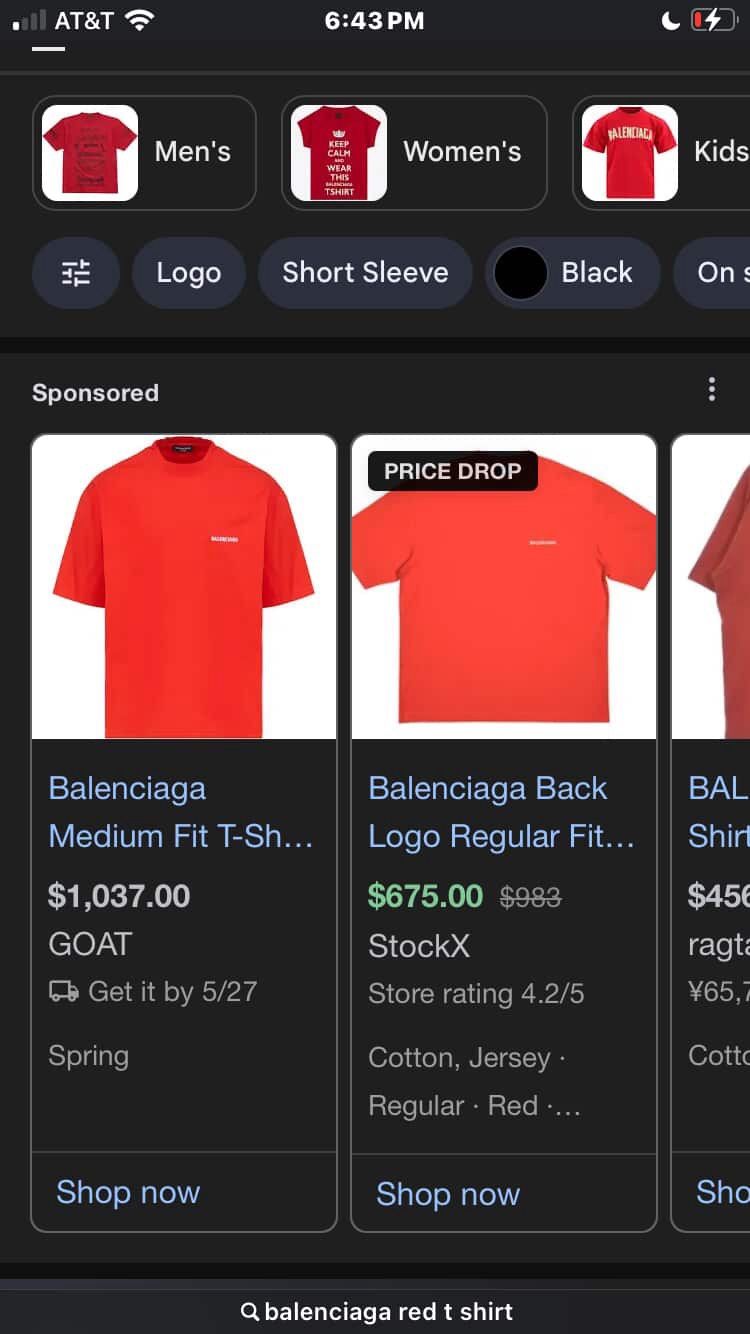The height and width of the screenshot is (1334, 750).
Task: Open Balenciaga Back Logo Regular Fit link
Action: pyautogui.click(x=500, y=812)
